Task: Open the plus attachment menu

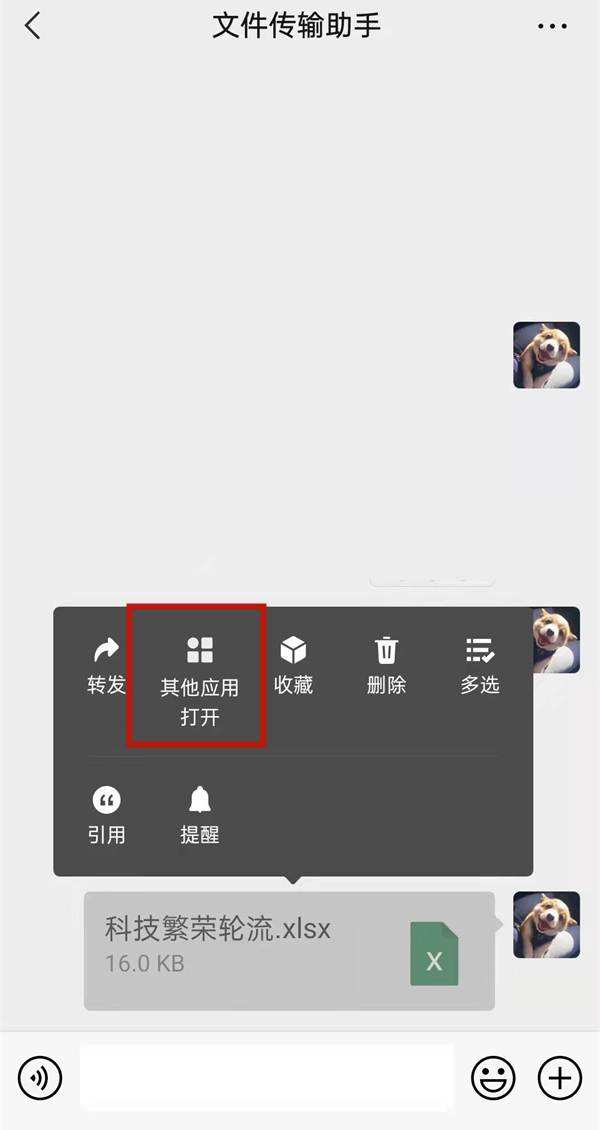Action: [x=559, y=1077]
